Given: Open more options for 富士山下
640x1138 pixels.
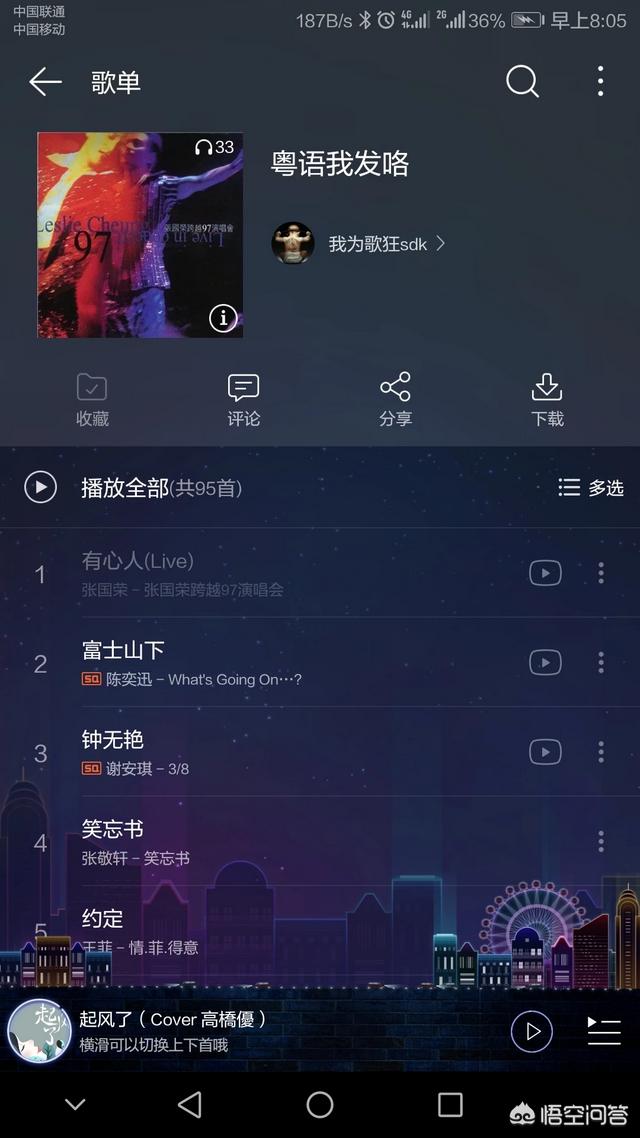Looking at the screenshot, I should [x=601, y=662].
